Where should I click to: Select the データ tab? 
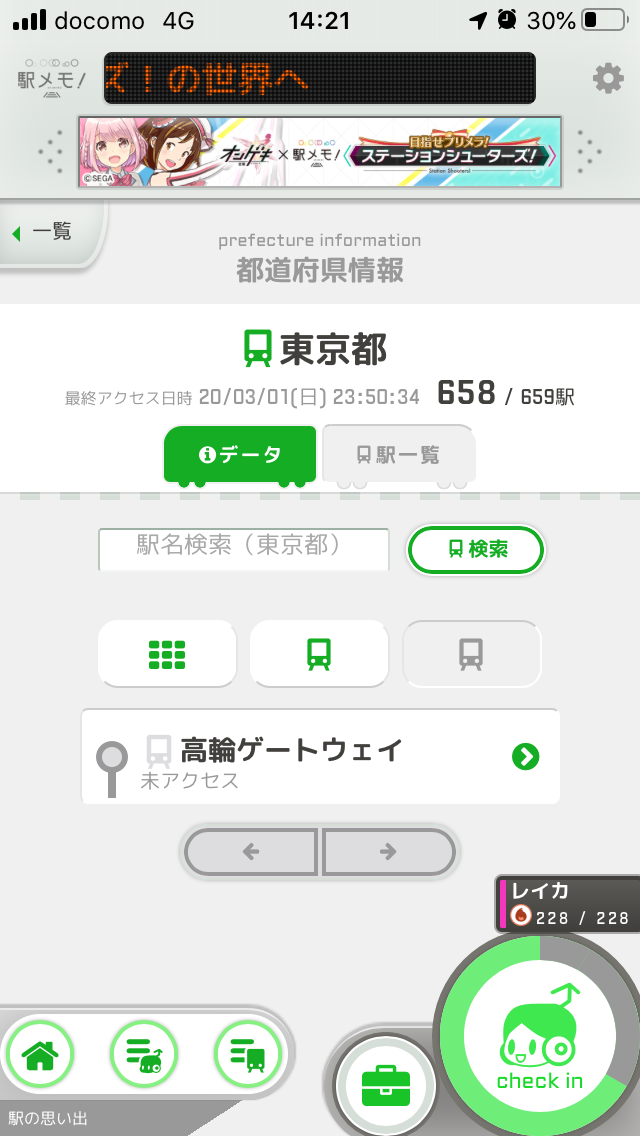[240, 455]
